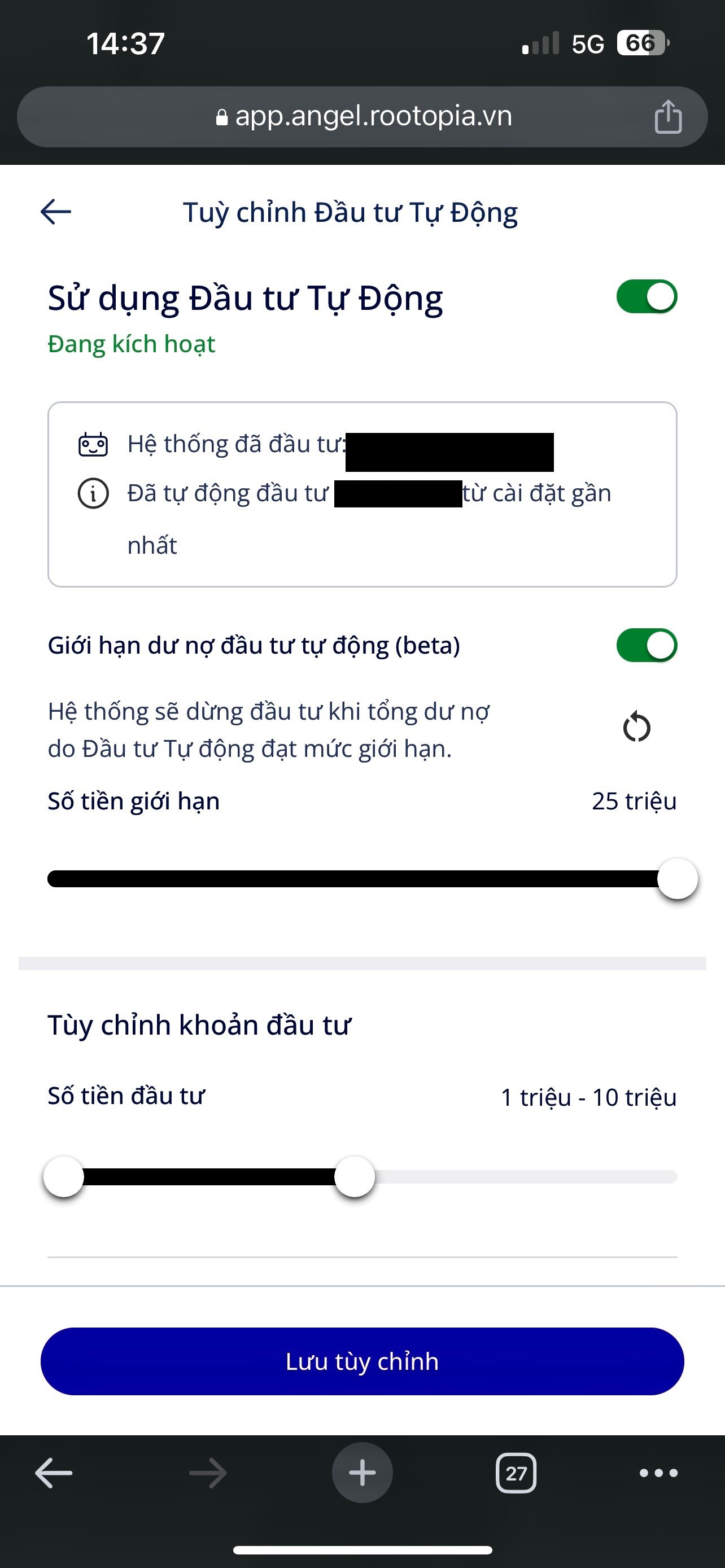Screen dimensions: 725x1568
Task: Tap the maximum handle of Số tiền đầu tư
Action: coord(354,1177)
